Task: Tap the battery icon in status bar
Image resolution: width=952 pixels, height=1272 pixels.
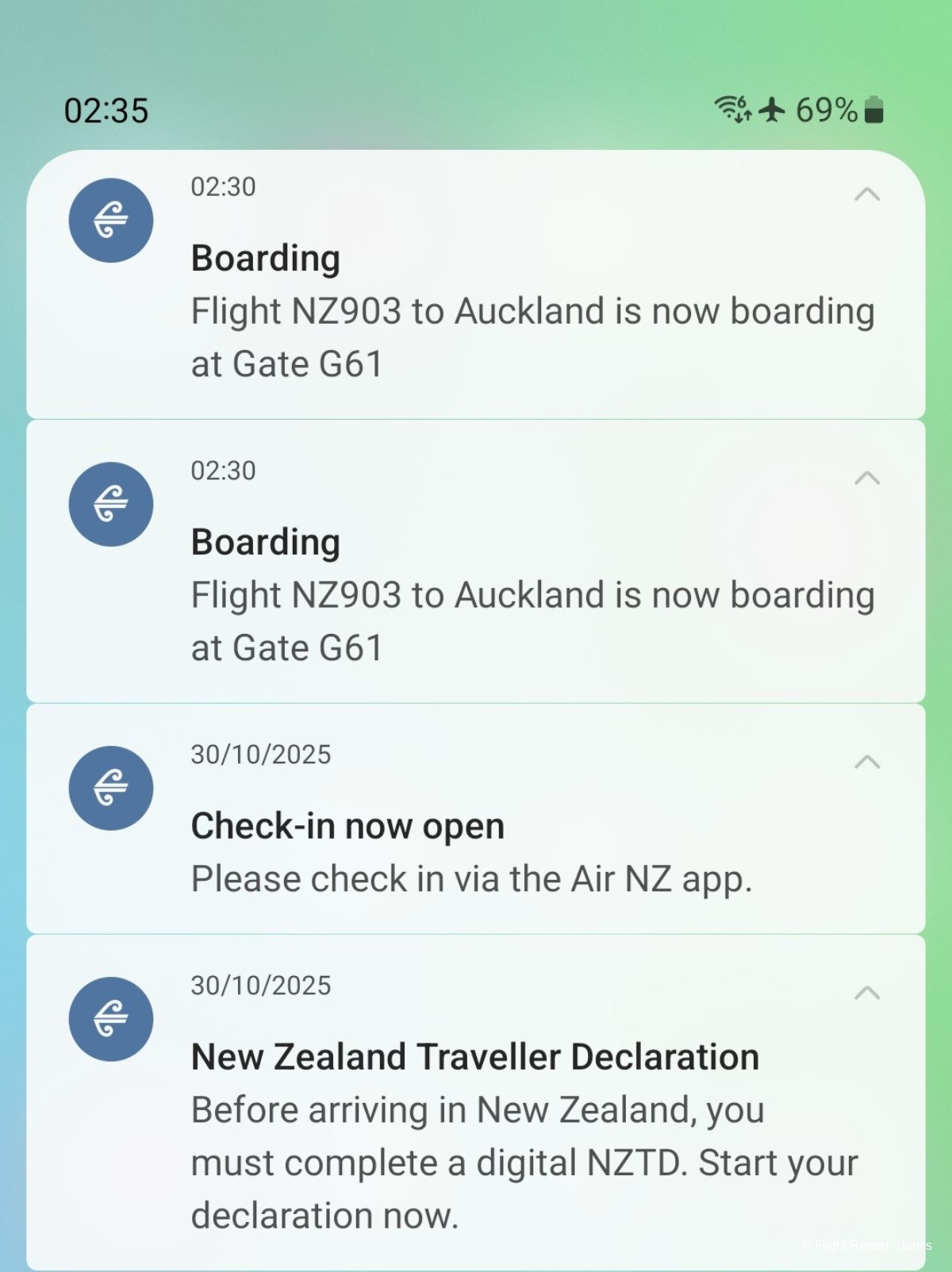Action: tap(873, 111)
